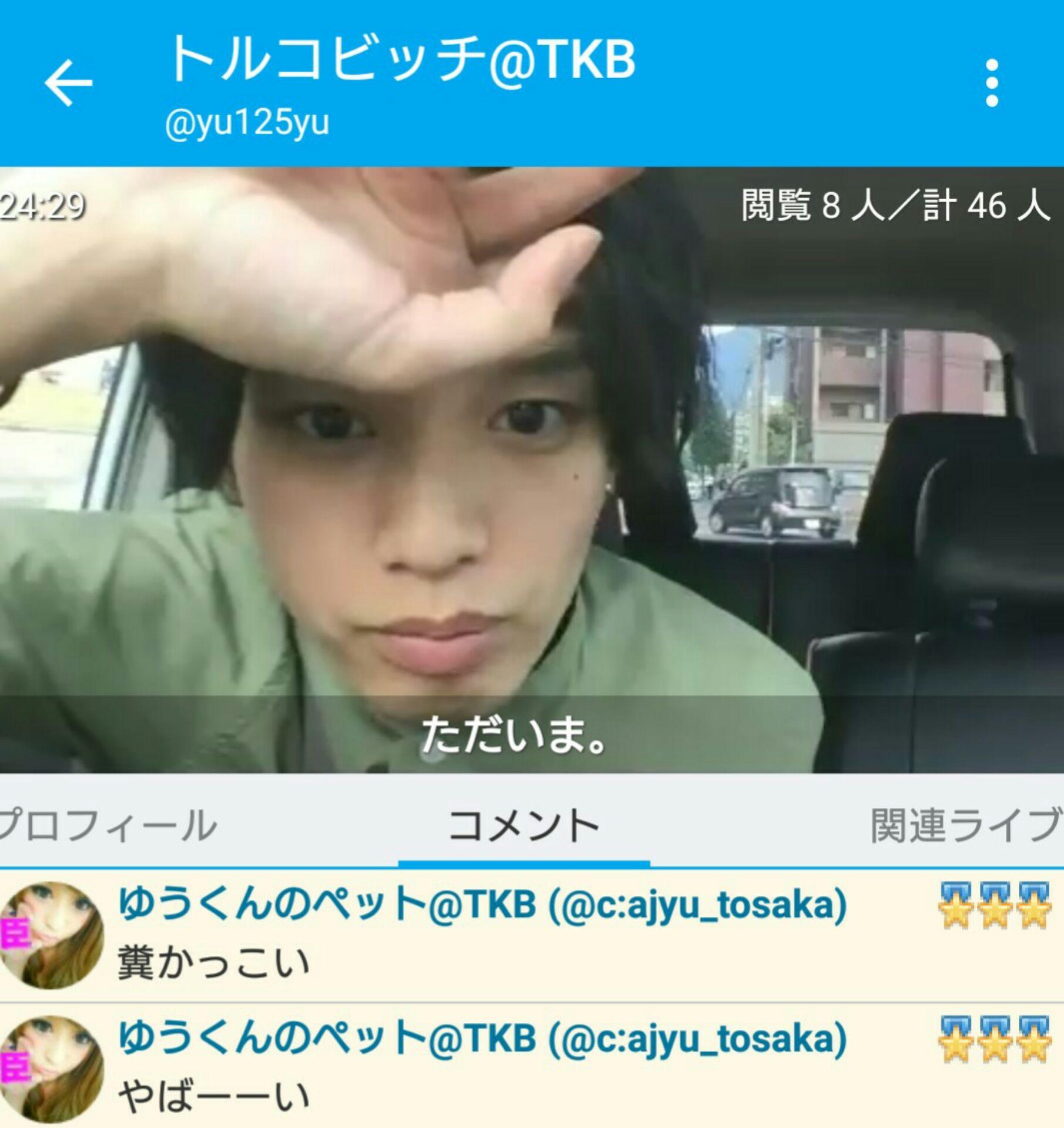Screen dimensions: 1064x1128
Task: Go back using the arrow icon
Action: (68, 83)
